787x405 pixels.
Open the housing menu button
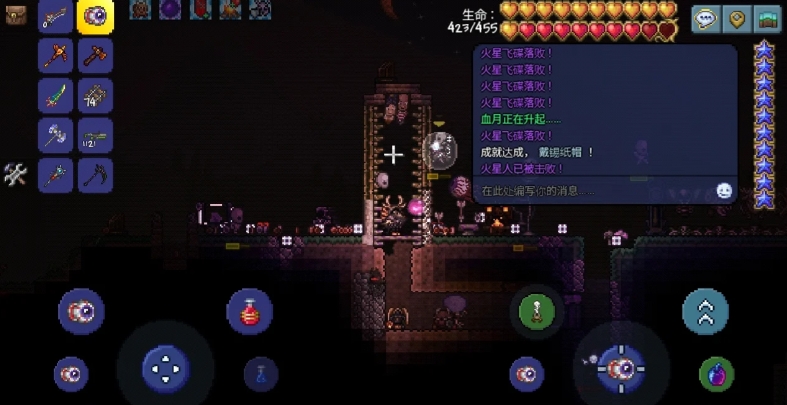pyautogui.click(x=768, y=19)
